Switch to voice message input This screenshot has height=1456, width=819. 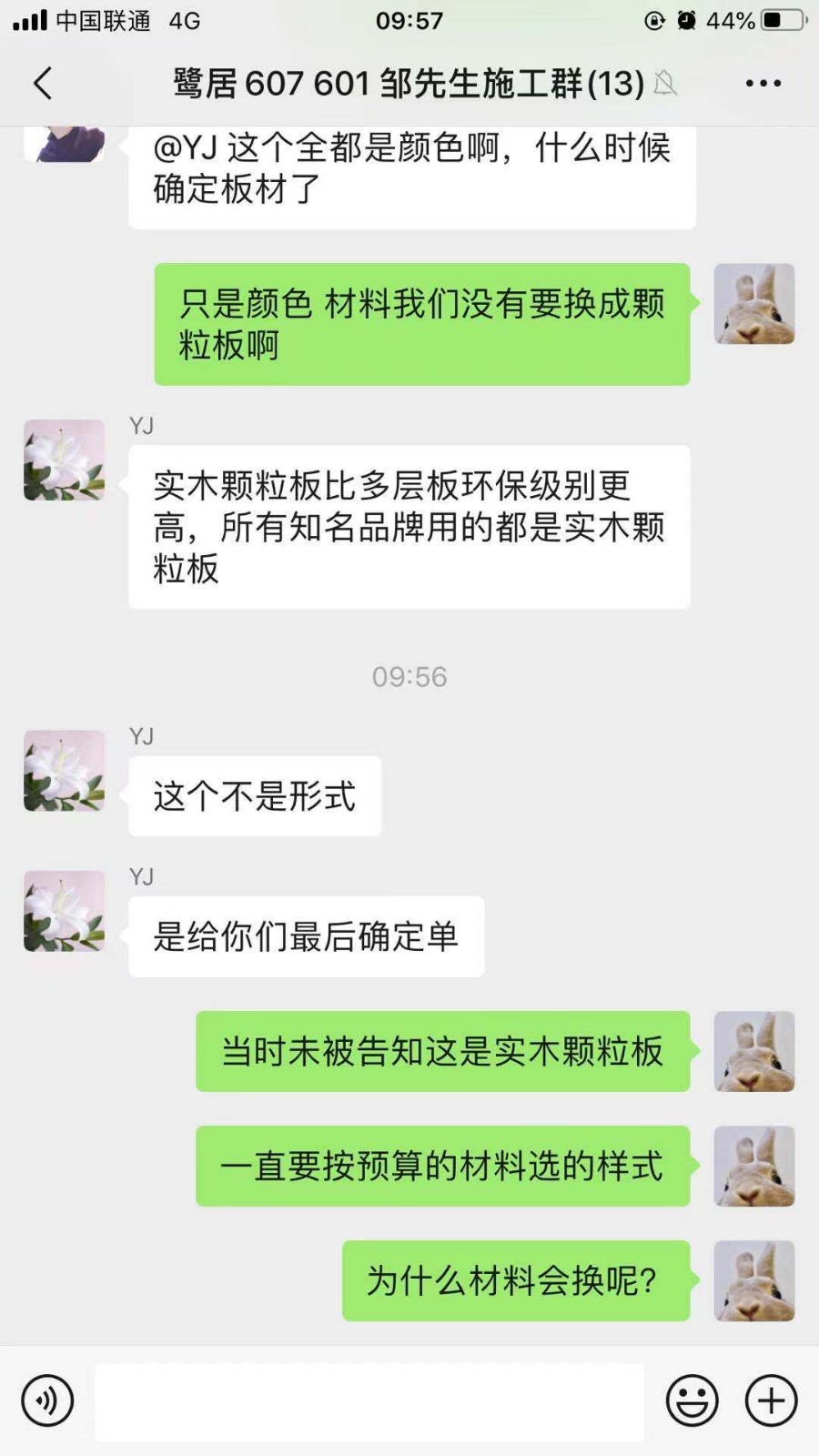coord(47,1400)
